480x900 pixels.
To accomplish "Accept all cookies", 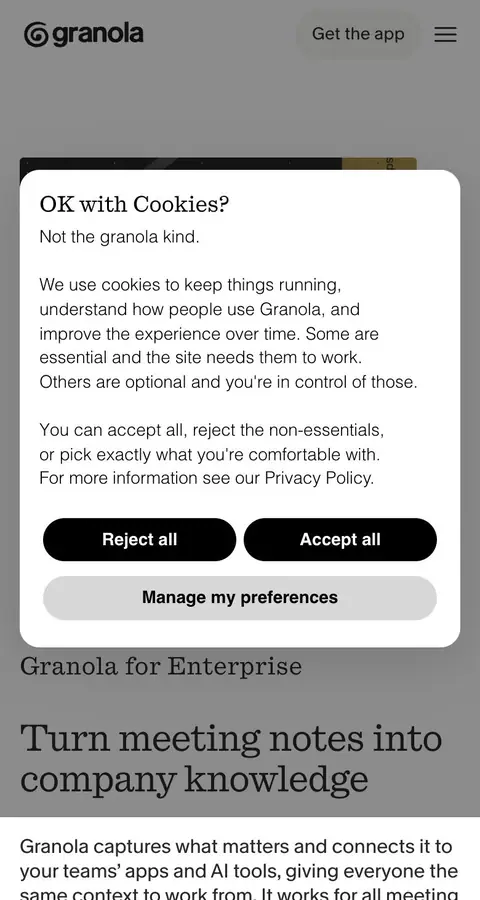I will 340,540.
